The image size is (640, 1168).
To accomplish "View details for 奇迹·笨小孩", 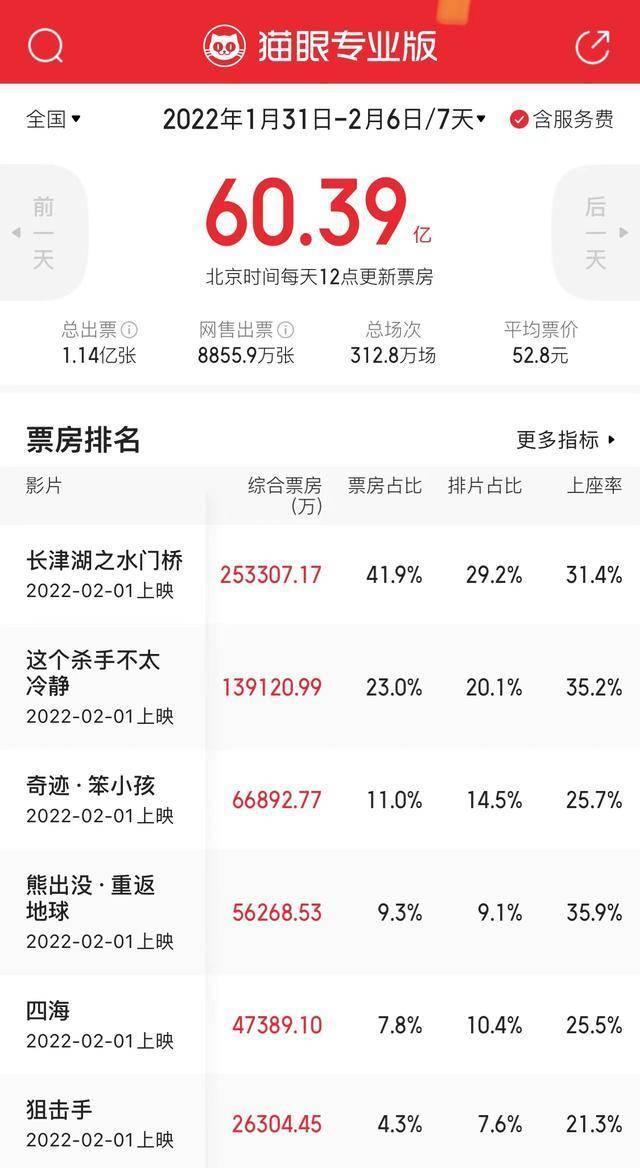I will [91, 798].
